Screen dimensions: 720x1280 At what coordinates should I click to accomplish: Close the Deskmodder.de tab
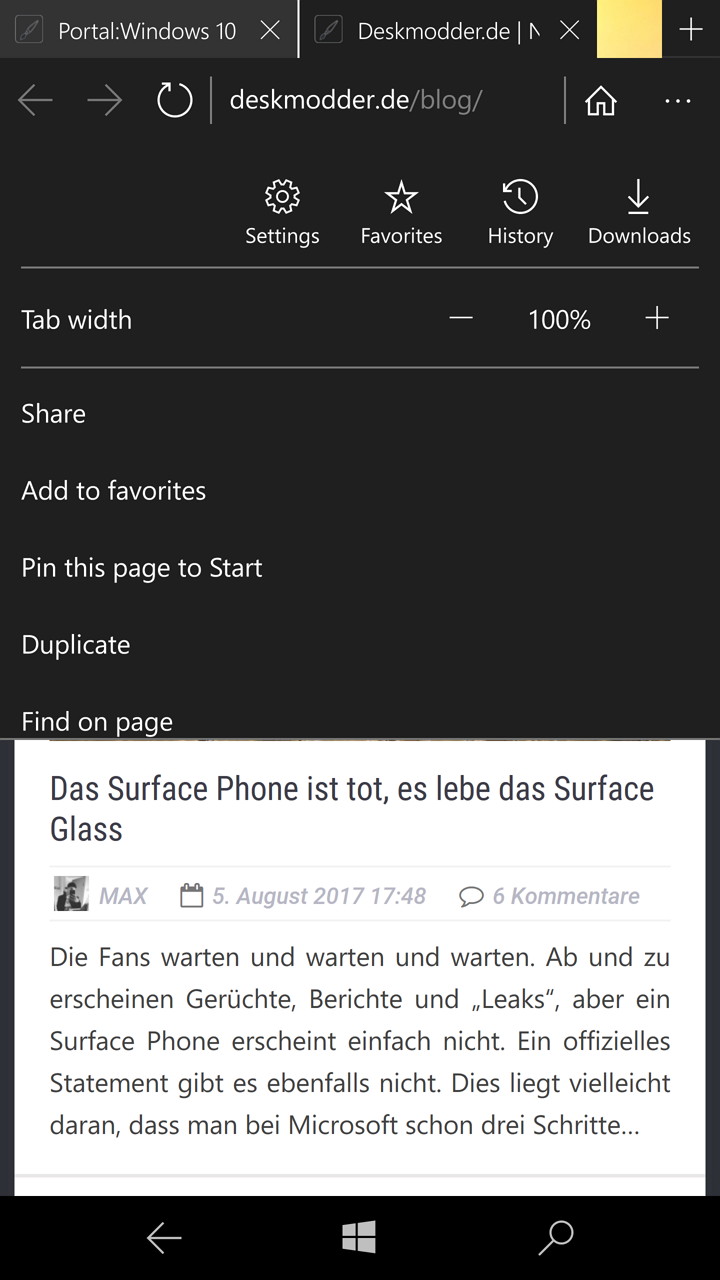click(569, 30)
